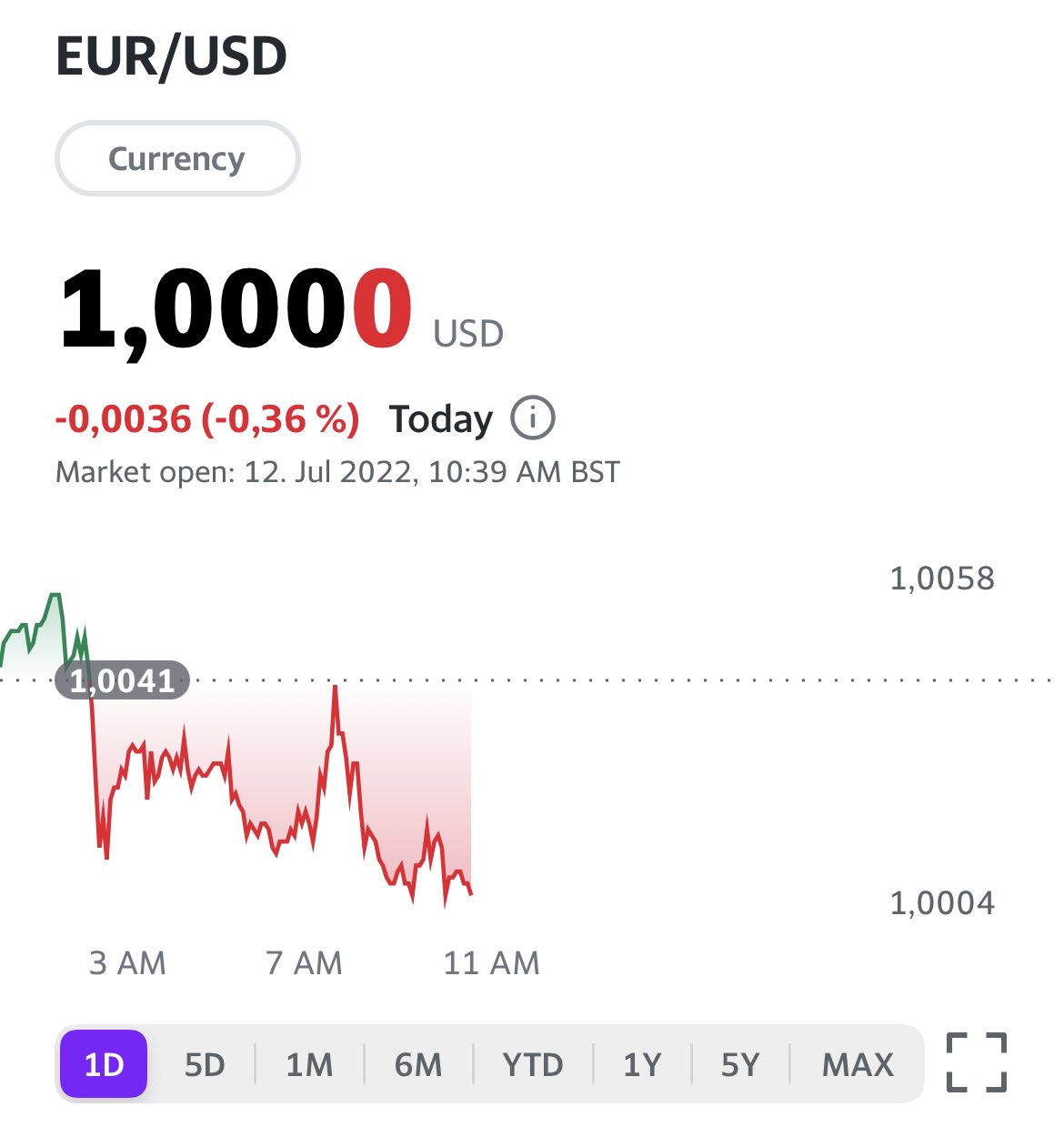Screen dimensions: 1064x1137
Task: Click the 1,0058 upper axis label
Action: click(942, 578)
